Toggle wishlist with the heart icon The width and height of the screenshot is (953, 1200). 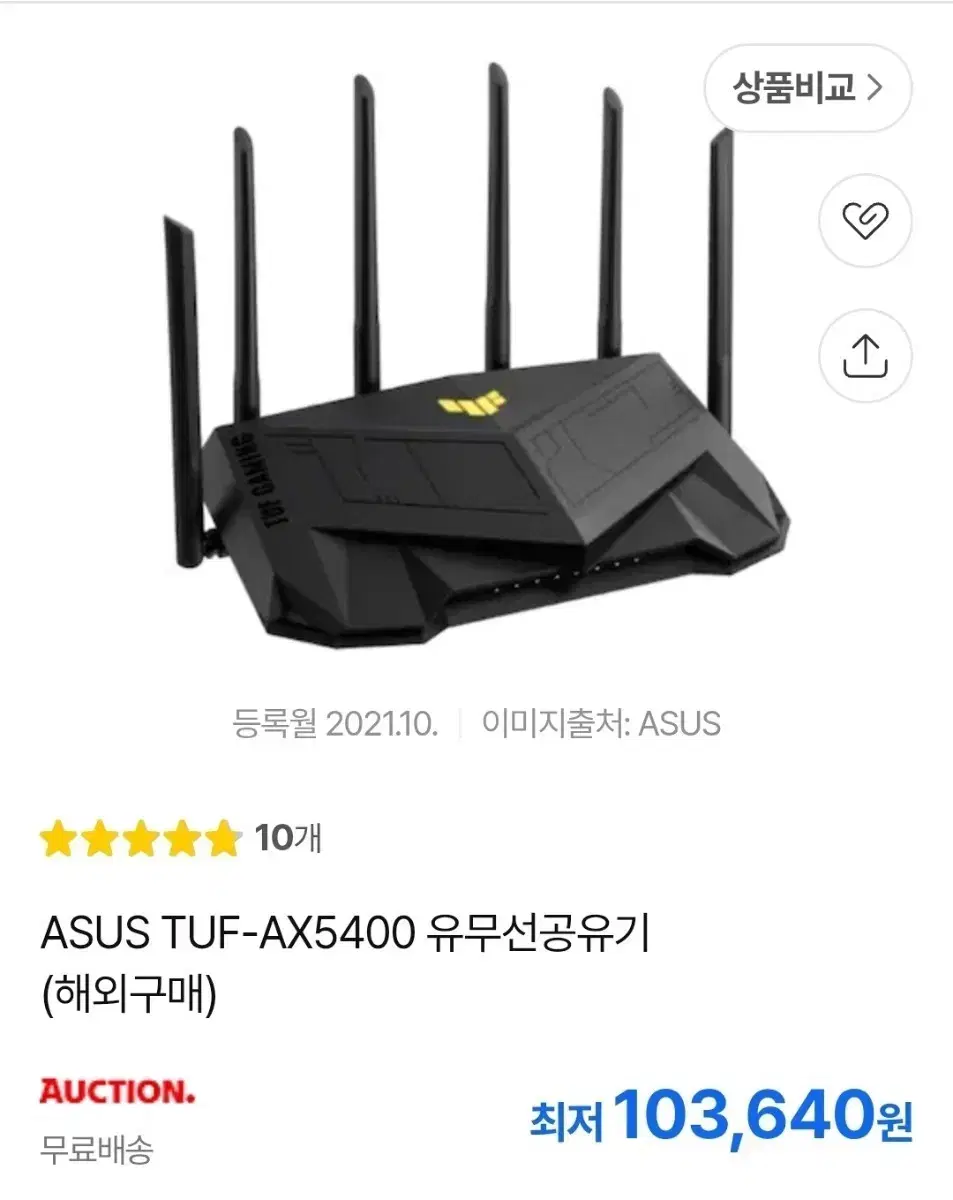tap(864, 222)
